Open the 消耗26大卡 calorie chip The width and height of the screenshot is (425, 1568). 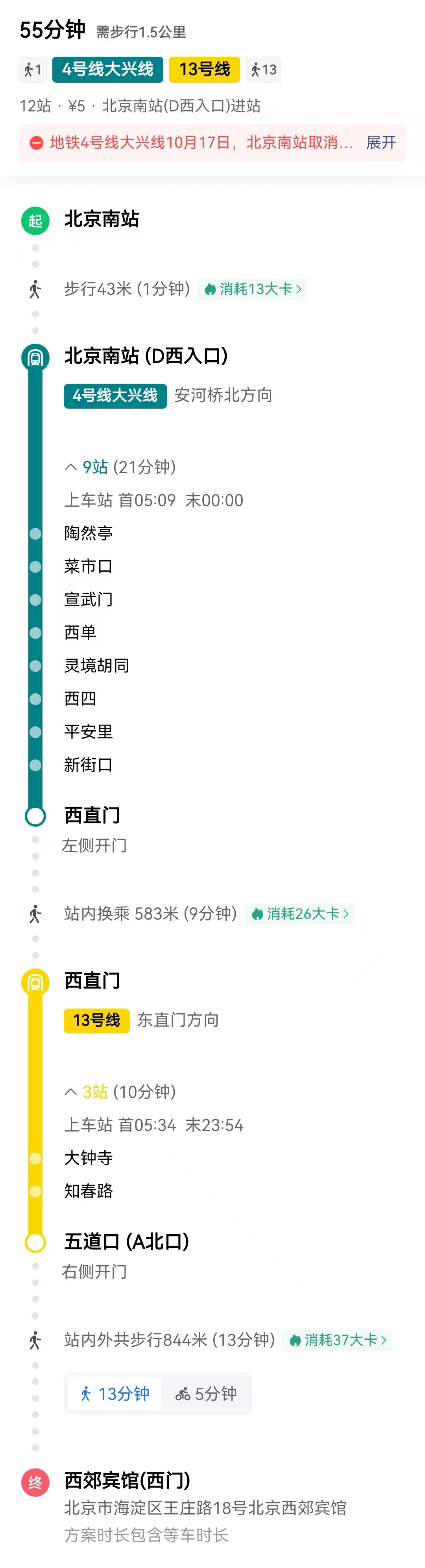299,914
